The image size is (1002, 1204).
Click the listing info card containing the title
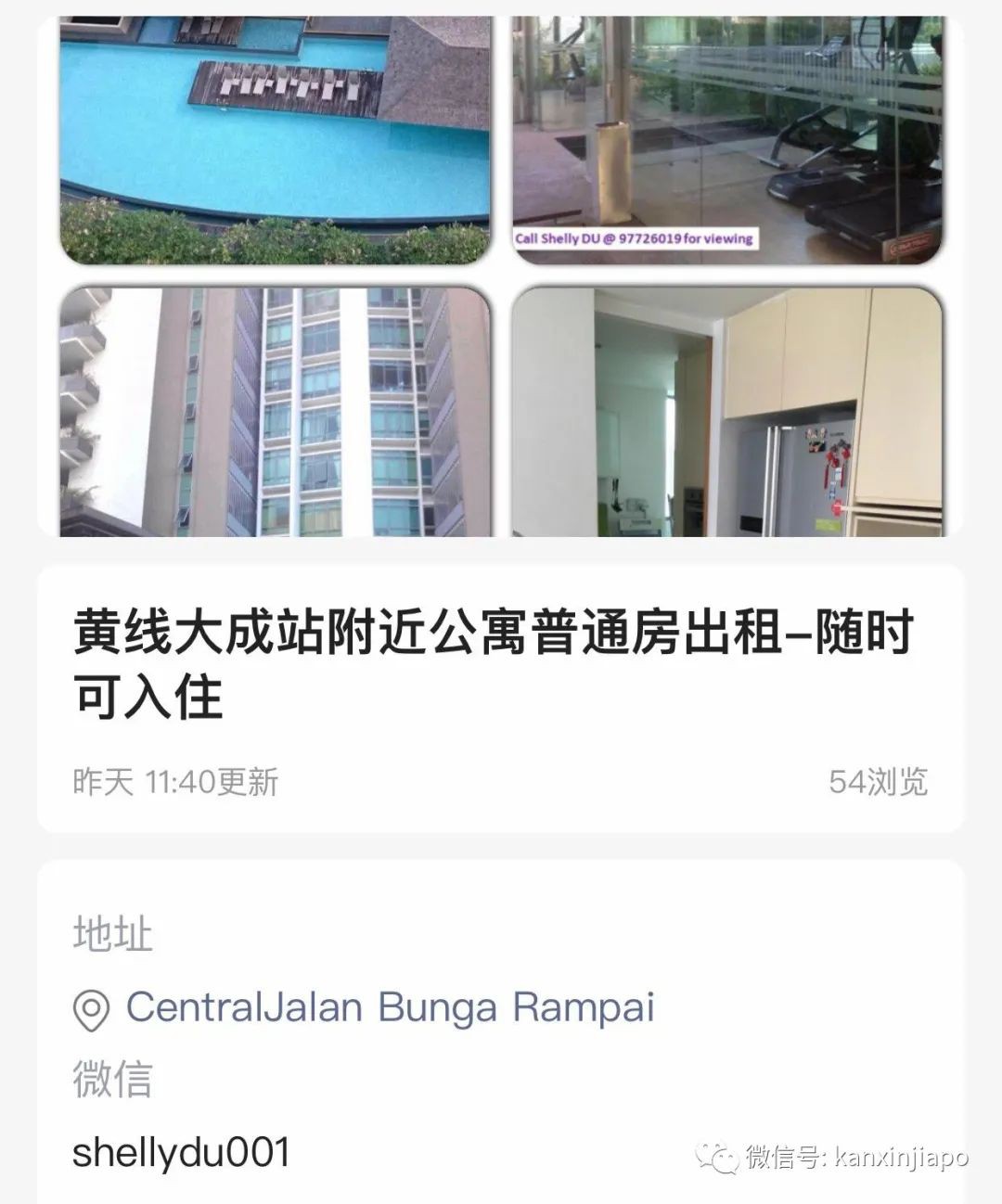click(x=501, y=691)
